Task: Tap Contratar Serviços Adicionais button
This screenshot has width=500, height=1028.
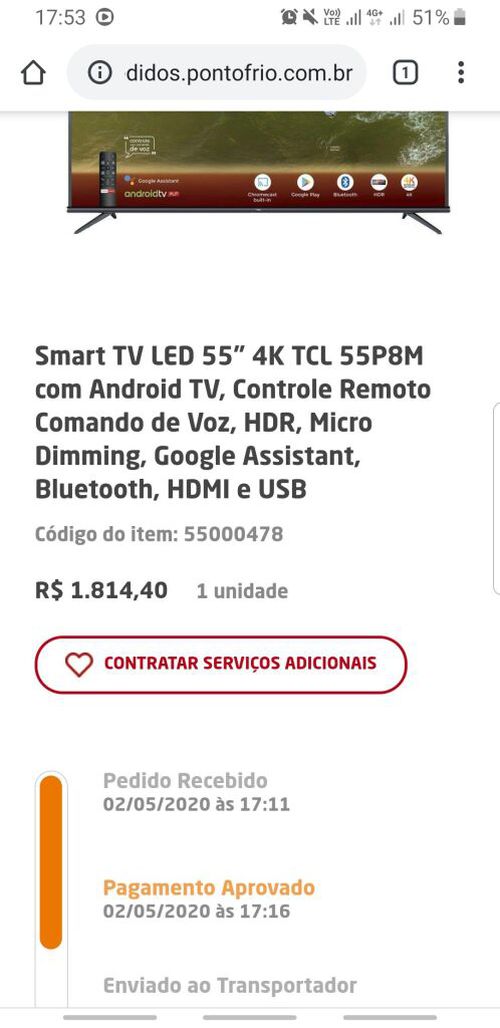Action: pos(221,664)
